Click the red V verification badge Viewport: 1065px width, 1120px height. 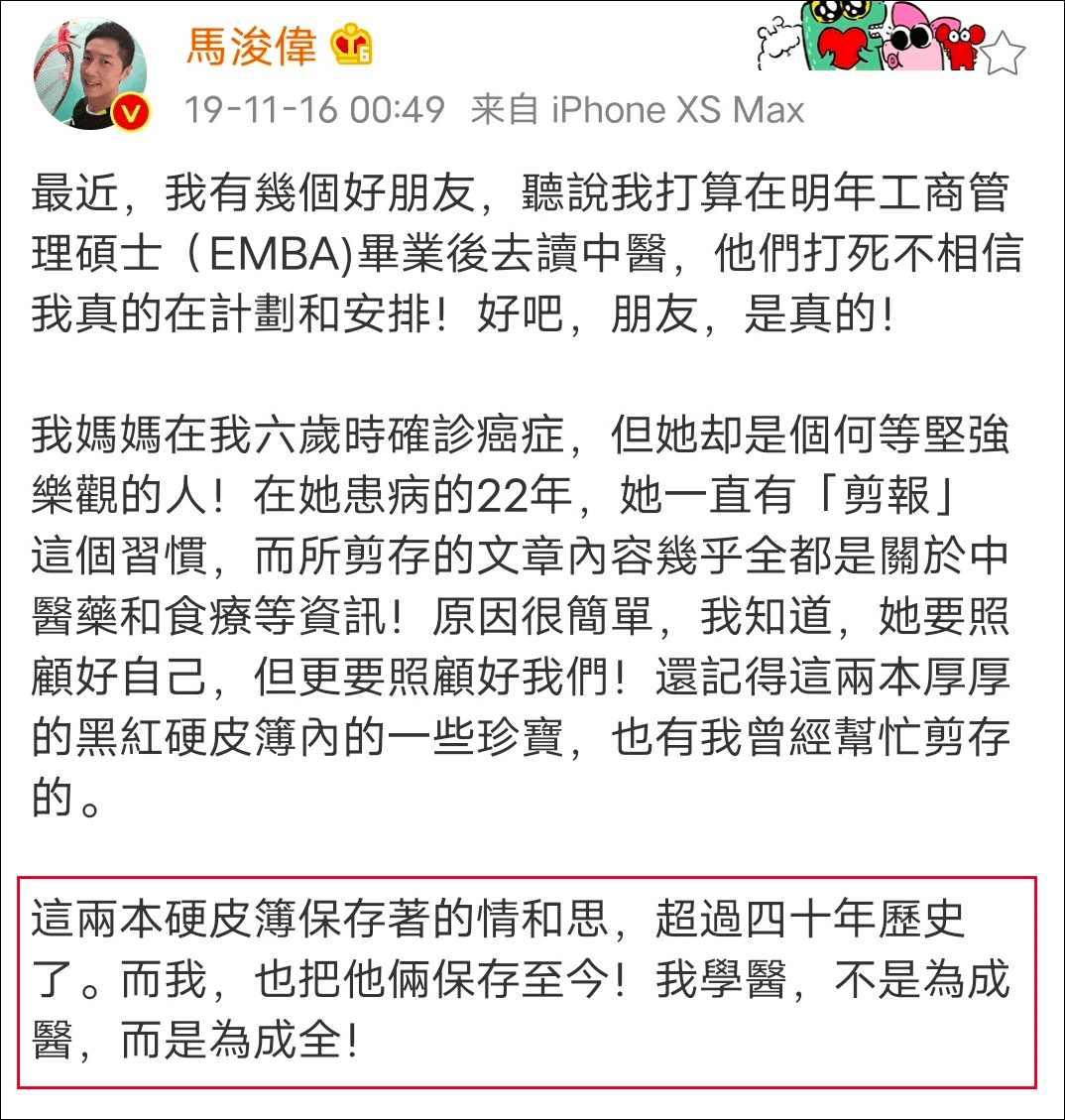pos(130,109)
